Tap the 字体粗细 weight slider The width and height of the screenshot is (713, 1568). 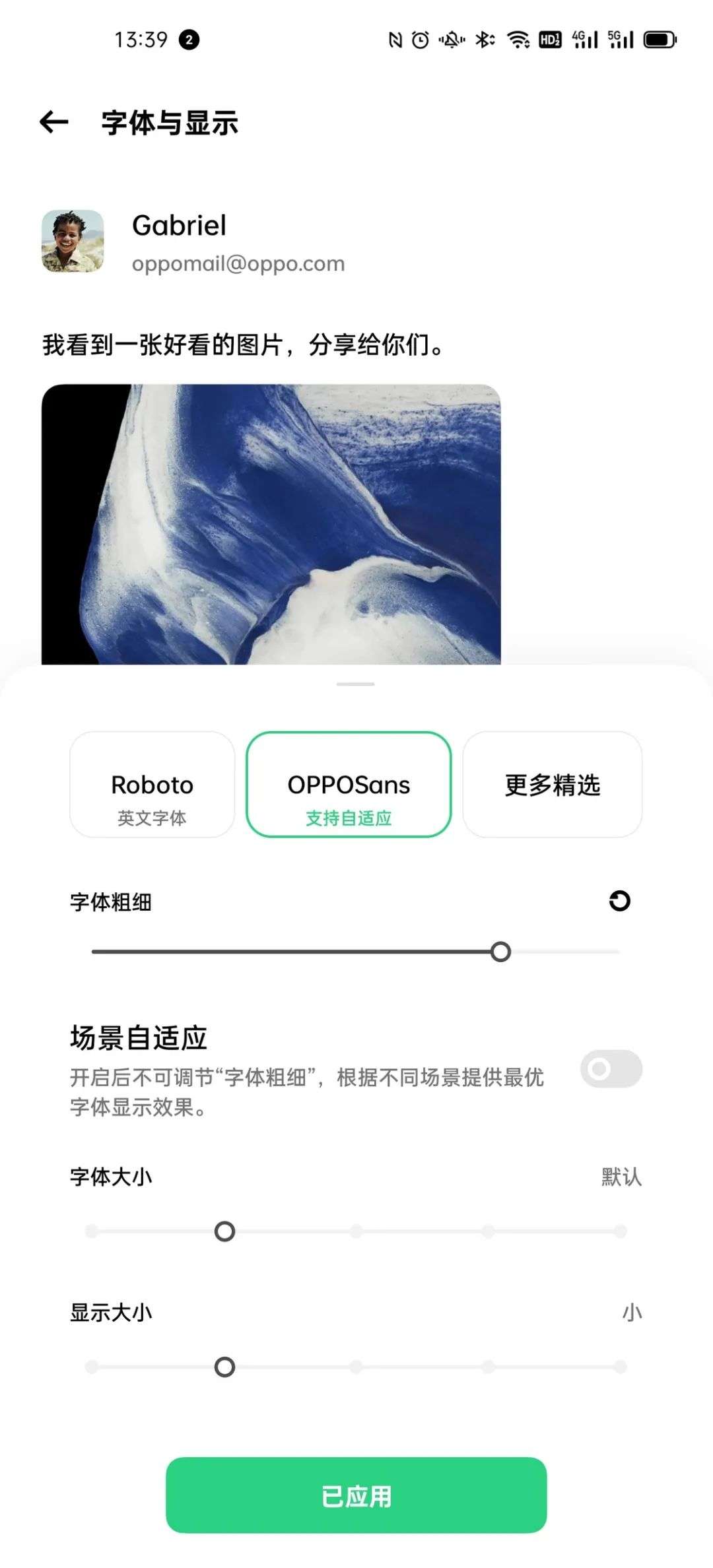pos(500,952)
